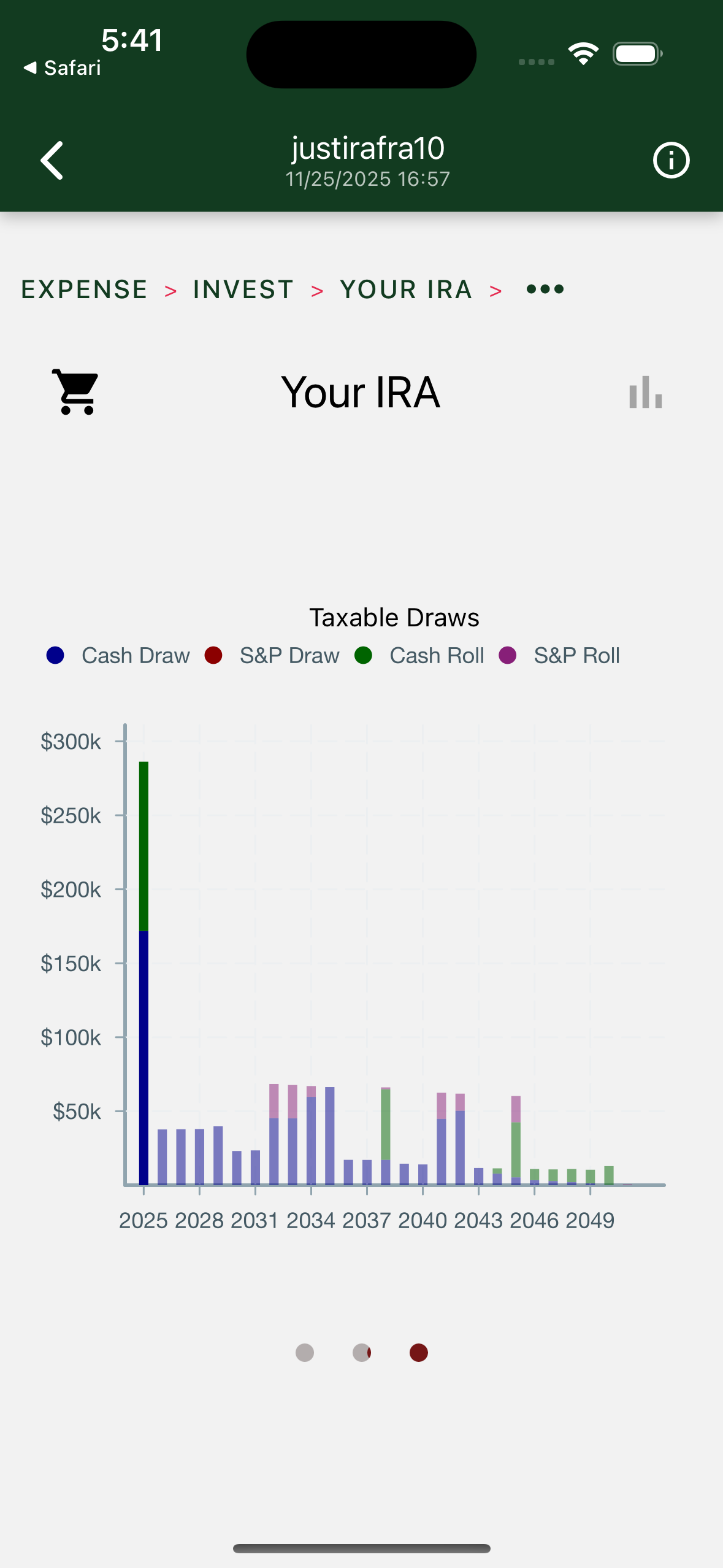Tap the justirafra10 title header
723x1568 pixels.
point(367,148)
